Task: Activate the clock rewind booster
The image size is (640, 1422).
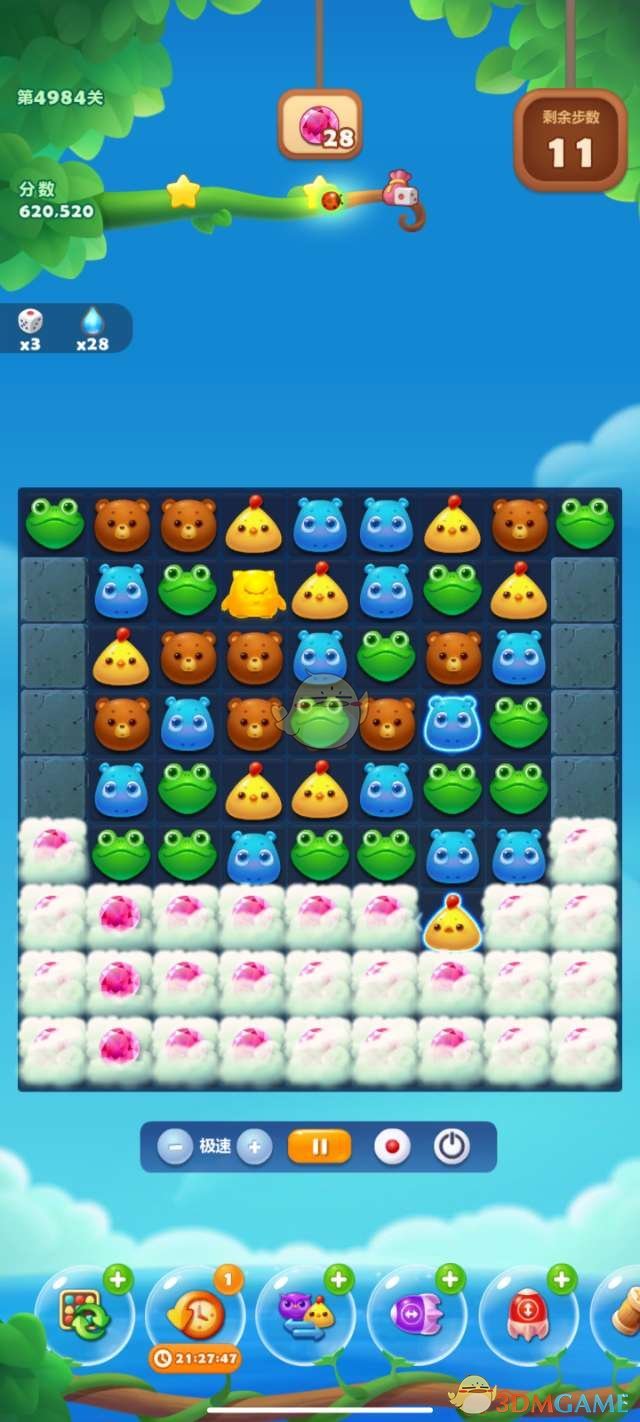Action: 195,1313
